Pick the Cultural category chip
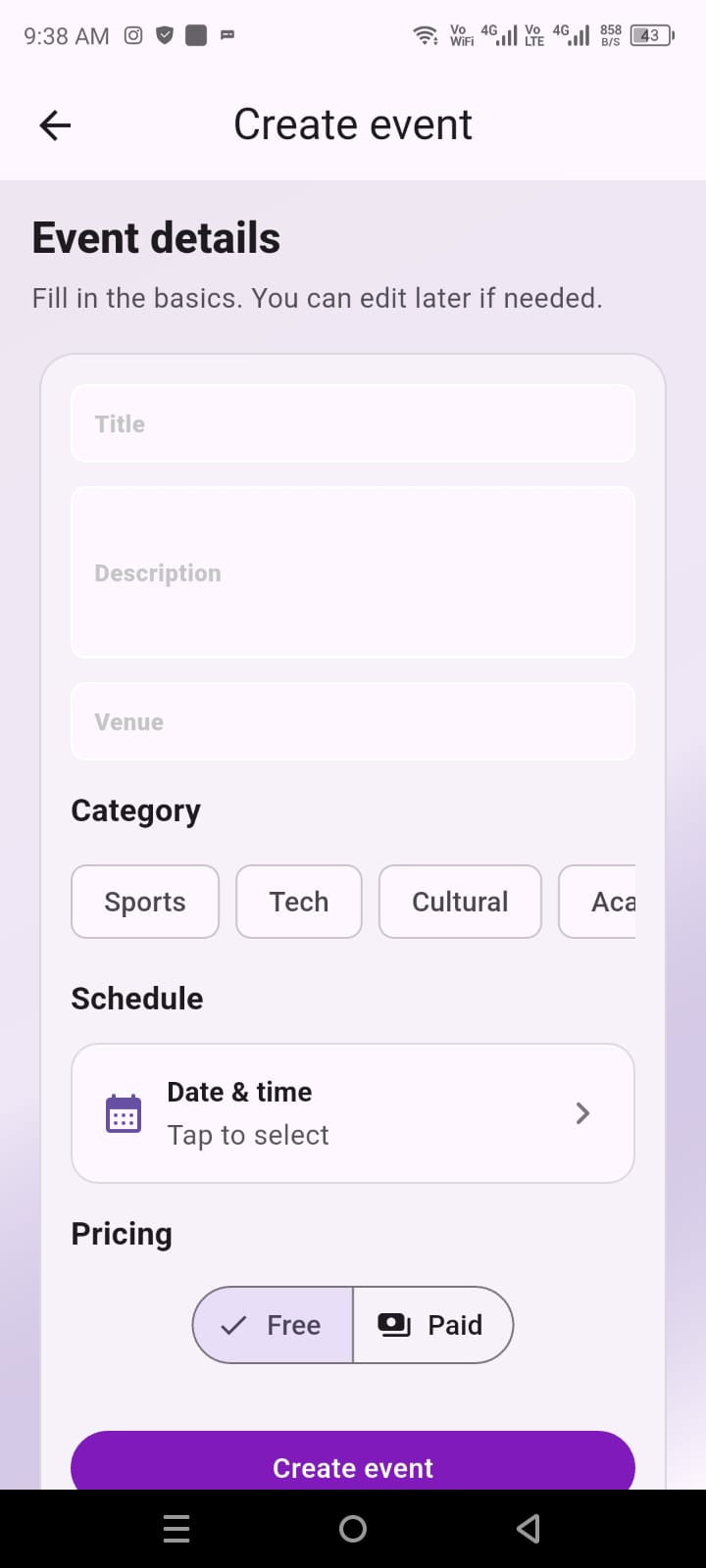706x1568 pixels. pos(460,902)
